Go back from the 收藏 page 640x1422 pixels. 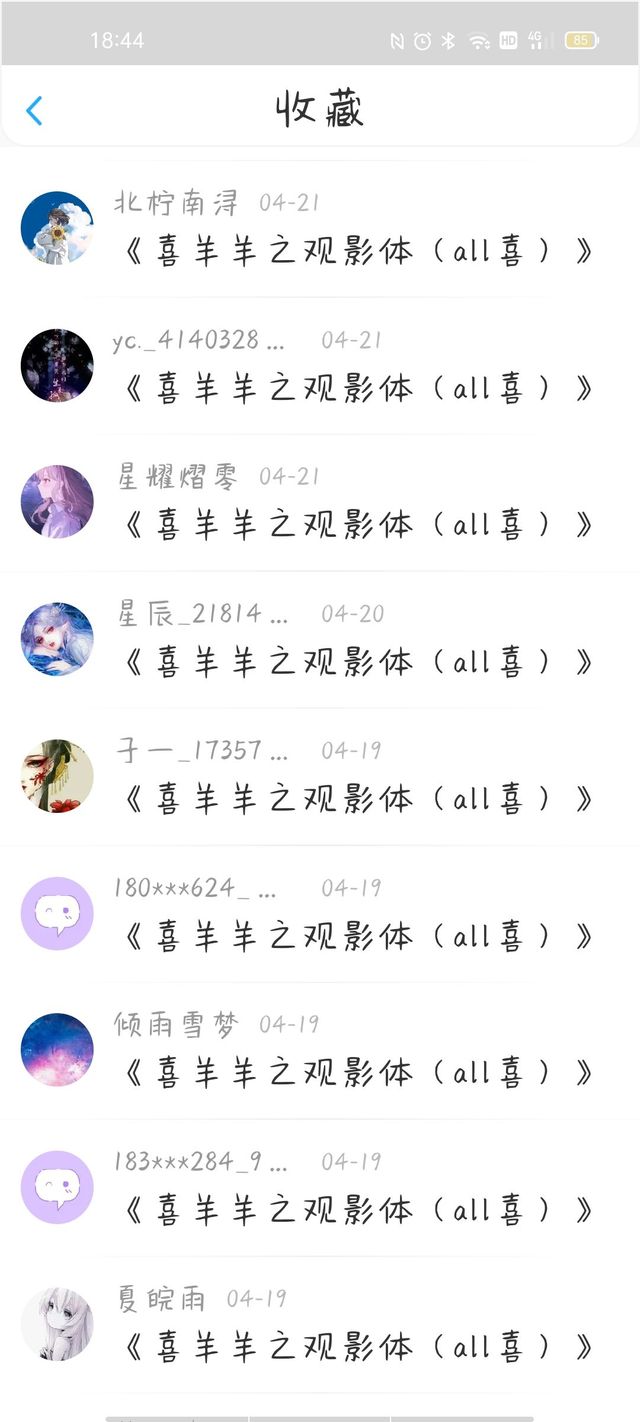34,110
